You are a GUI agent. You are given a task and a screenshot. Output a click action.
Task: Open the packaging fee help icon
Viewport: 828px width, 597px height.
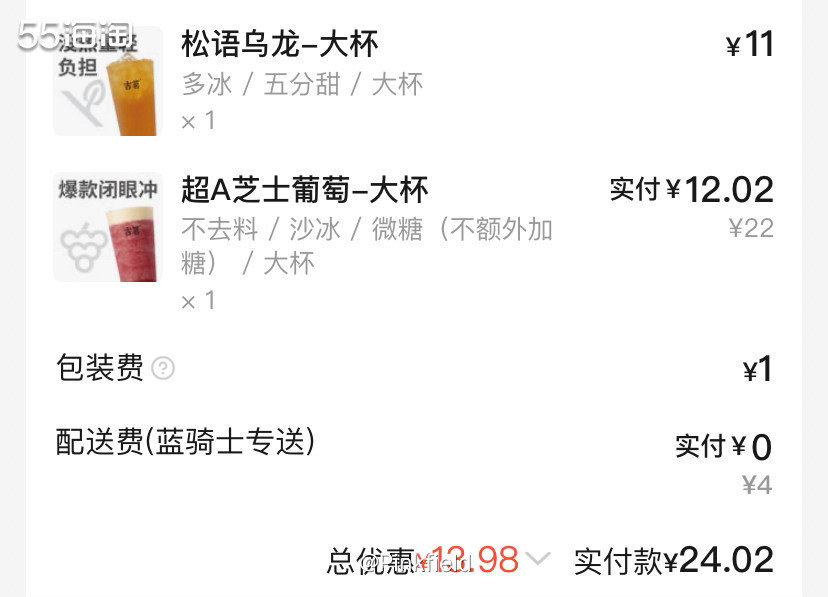(x=162, y=369)
